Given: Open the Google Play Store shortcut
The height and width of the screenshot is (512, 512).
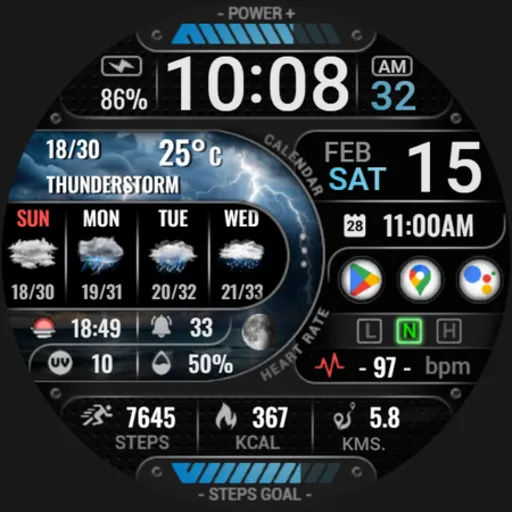Looking at the screenshot, I should pyautogui.click(x=362, y=279).
